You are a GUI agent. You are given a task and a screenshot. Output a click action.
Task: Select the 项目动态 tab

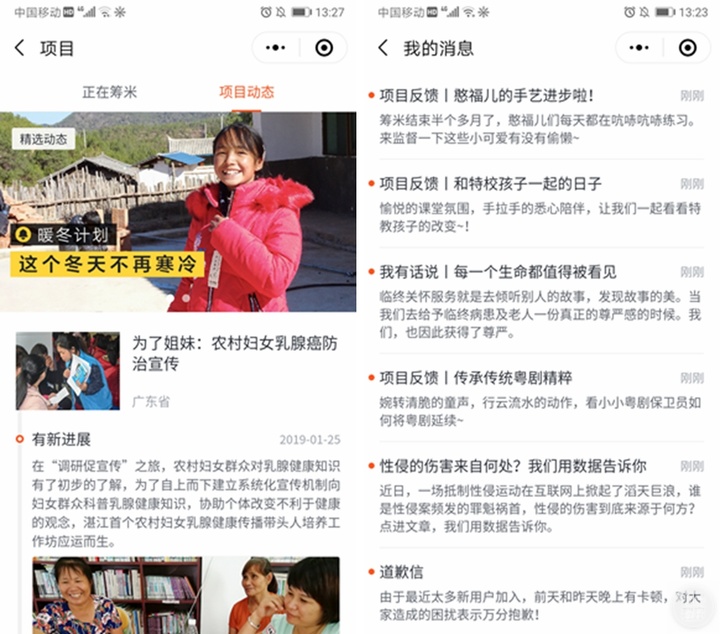(247, 92)
